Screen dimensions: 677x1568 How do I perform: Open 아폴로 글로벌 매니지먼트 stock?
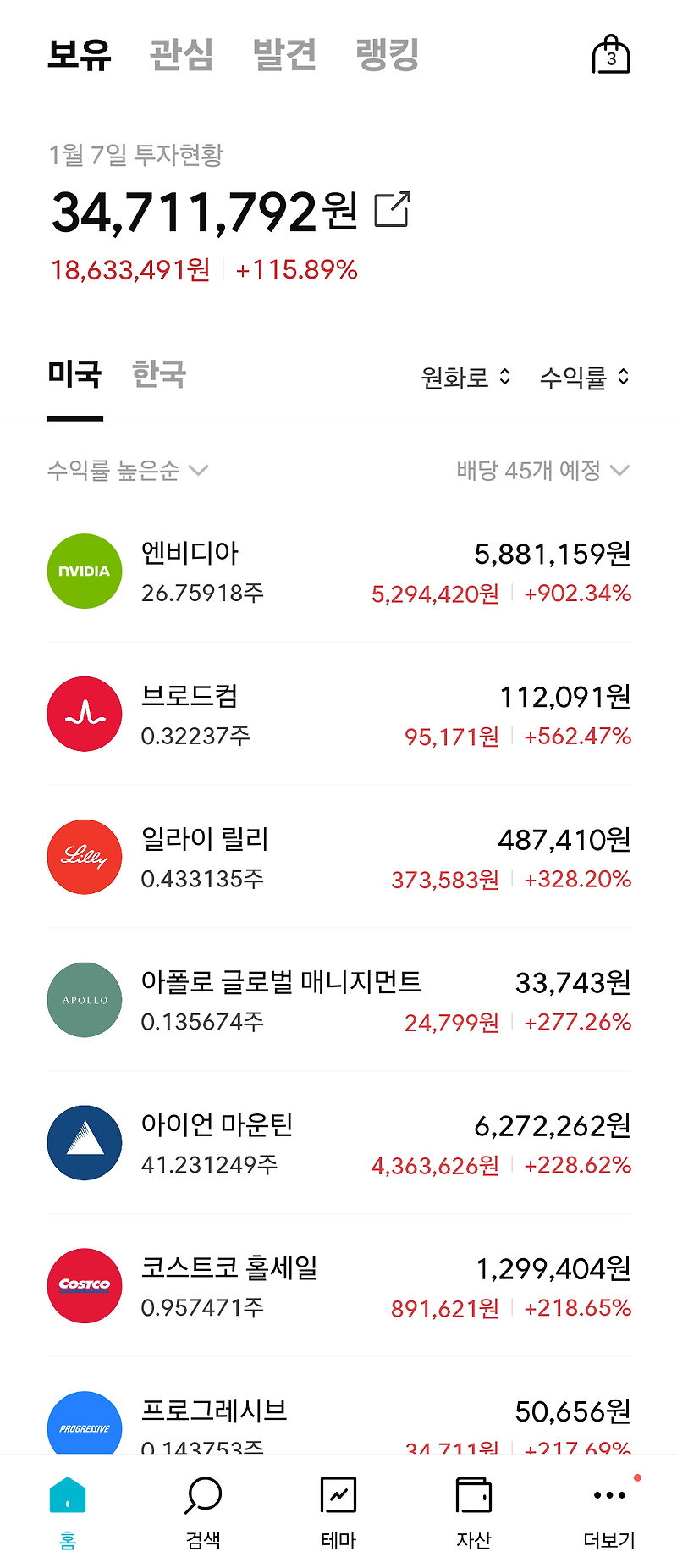point(338,1001)
